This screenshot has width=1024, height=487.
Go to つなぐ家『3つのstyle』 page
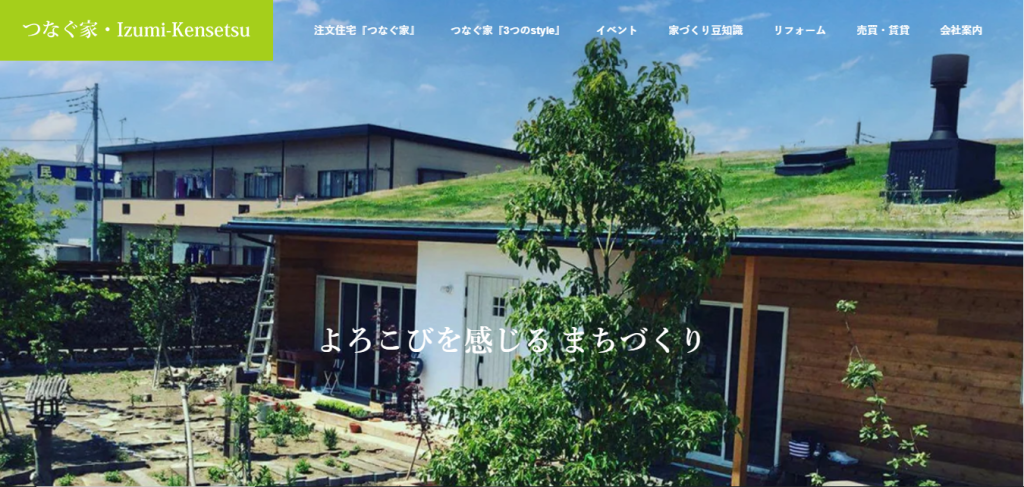[x=505, y=30]
